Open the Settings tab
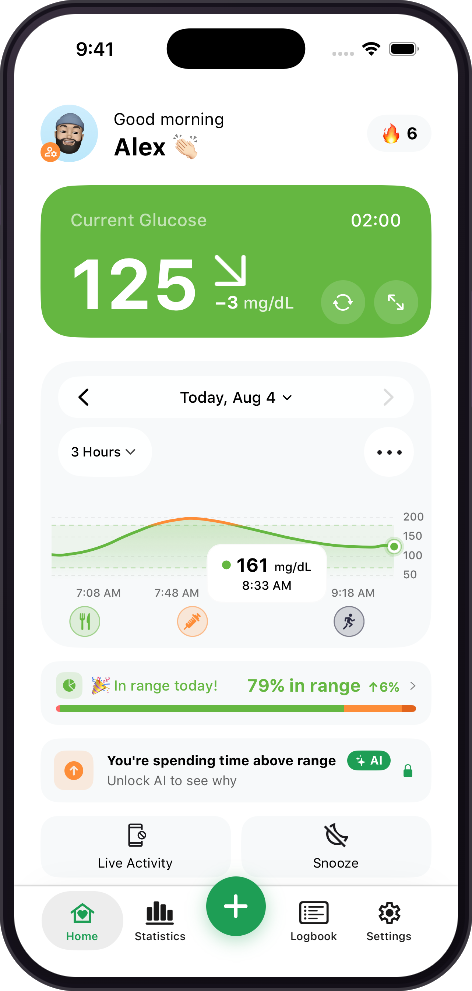Image resolution: width=472 pixels, height=991 pixels. click(x=389, y=921)
